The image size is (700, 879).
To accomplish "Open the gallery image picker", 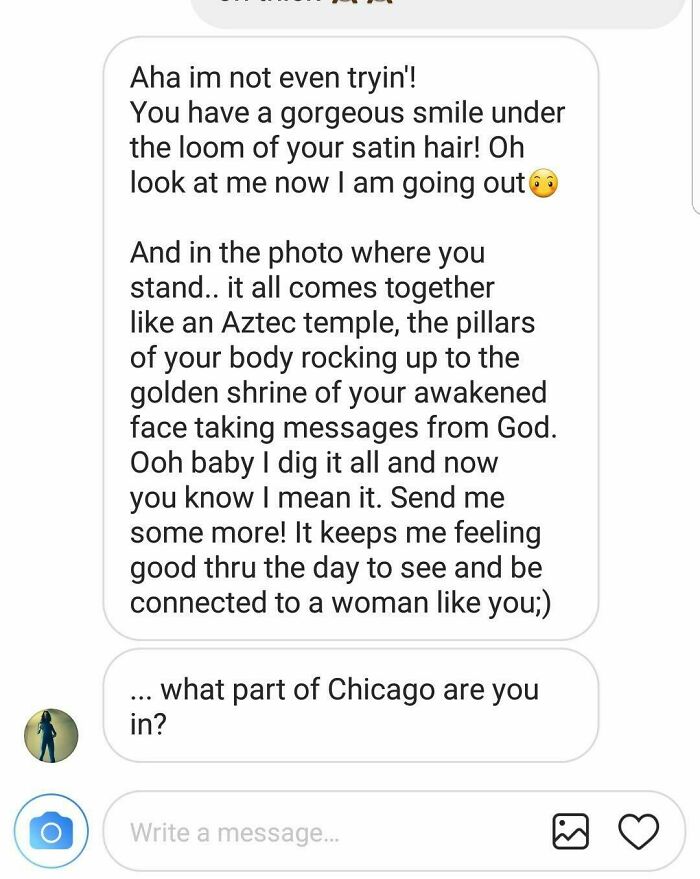I will click(571, 831).
